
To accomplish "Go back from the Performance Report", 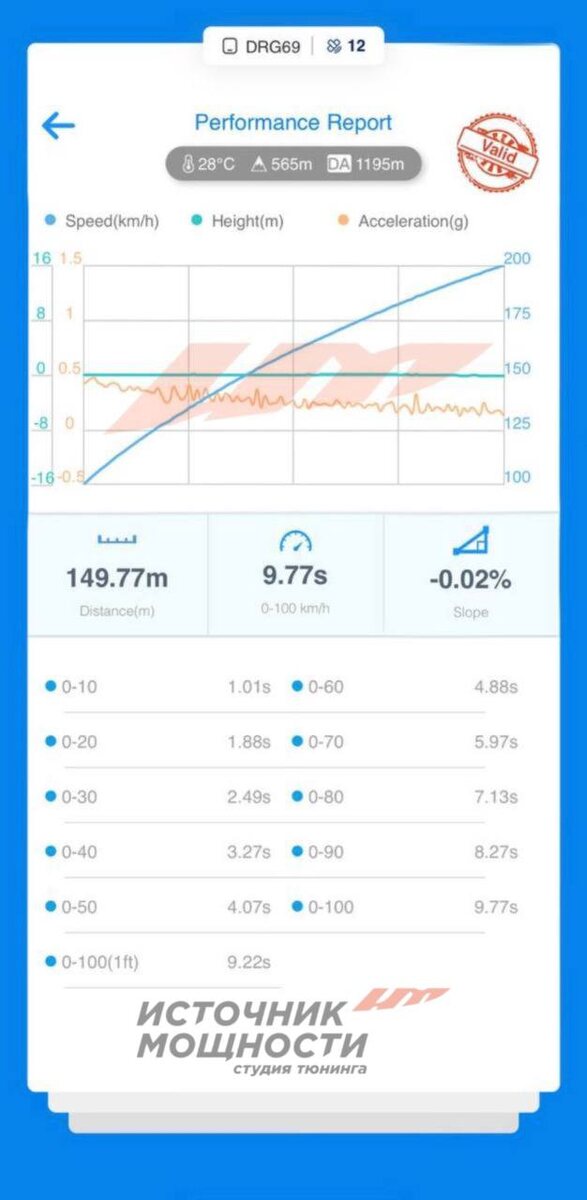I will 59,125.
